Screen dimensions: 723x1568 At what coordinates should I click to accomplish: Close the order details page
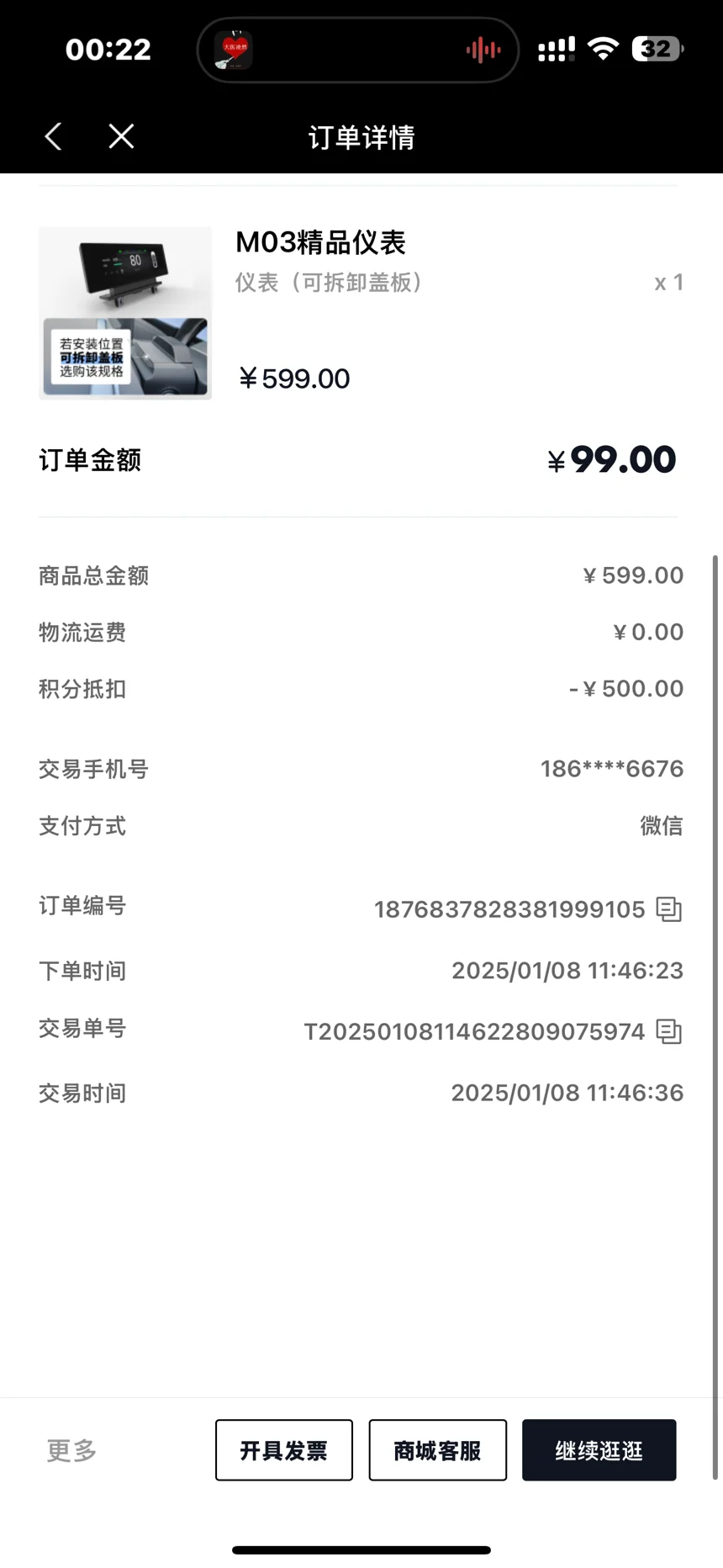[121, 136]
